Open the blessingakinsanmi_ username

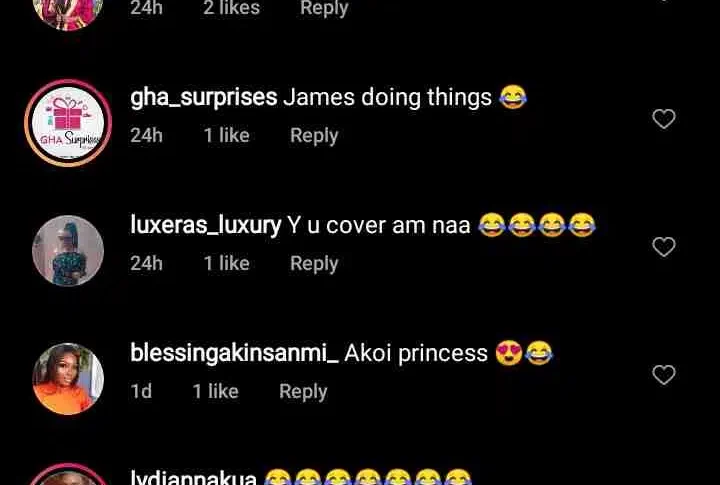coord(234,353)
